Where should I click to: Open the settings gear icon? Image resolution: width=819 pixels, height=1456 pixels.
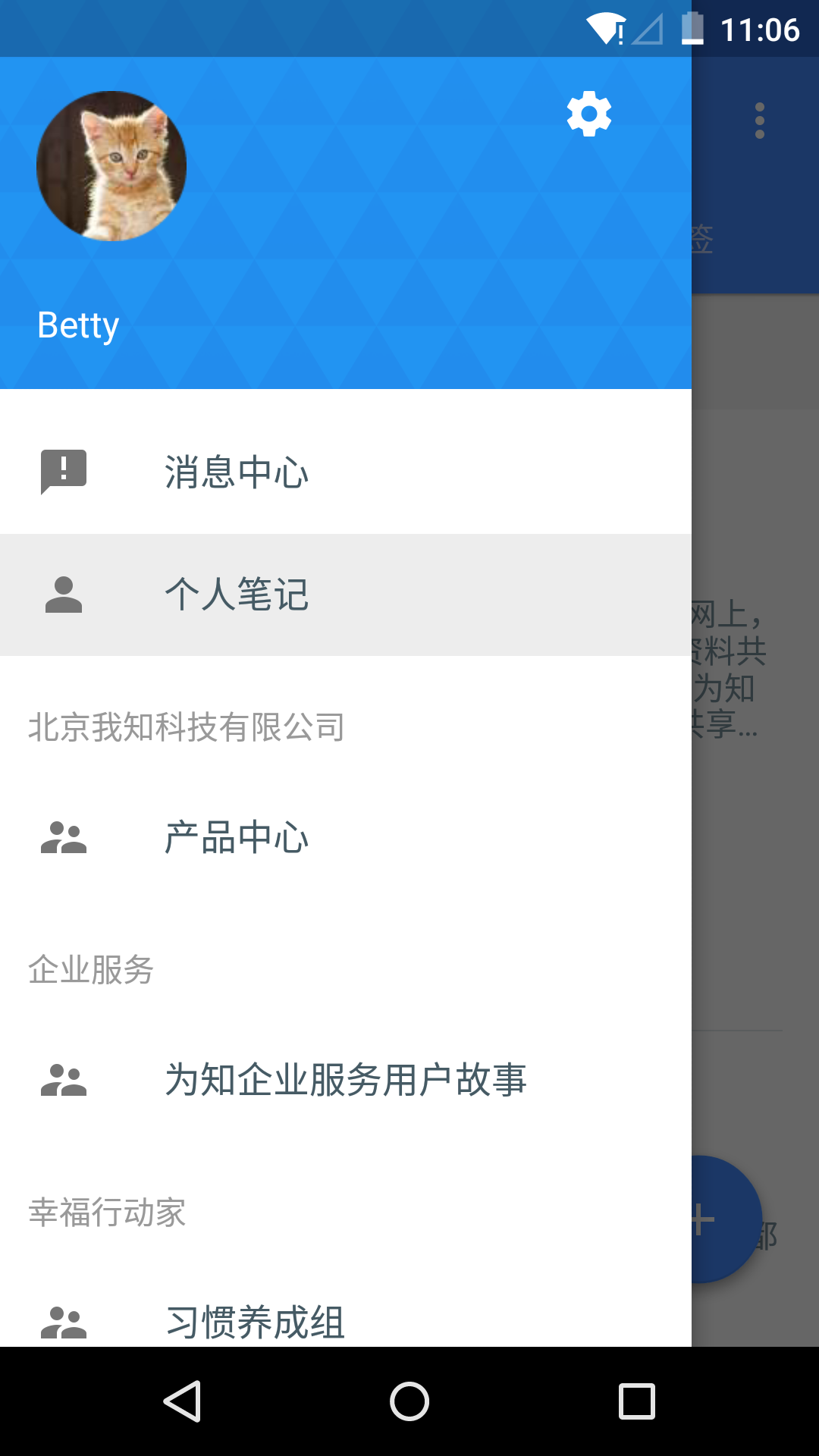tap(589, 115)
